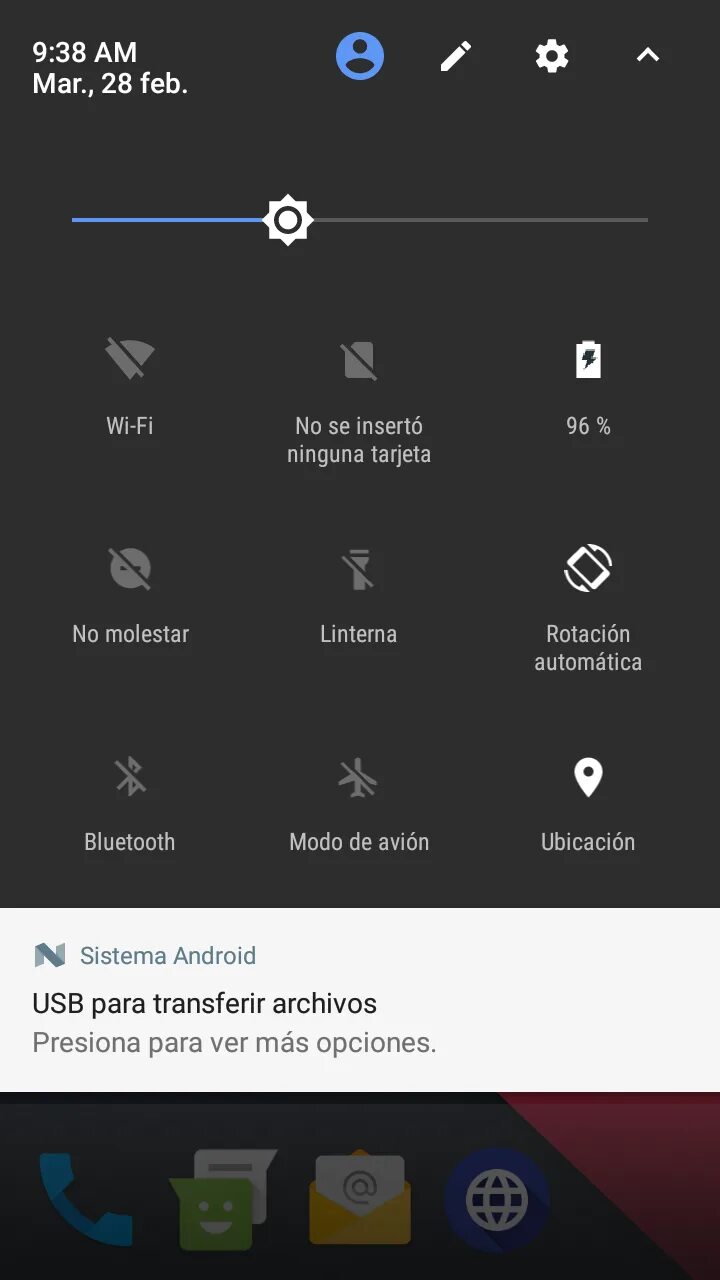Viewport: 720px width, 1280px height.
Task: Toggle the Ubicación tile
Action: point(588,805)
